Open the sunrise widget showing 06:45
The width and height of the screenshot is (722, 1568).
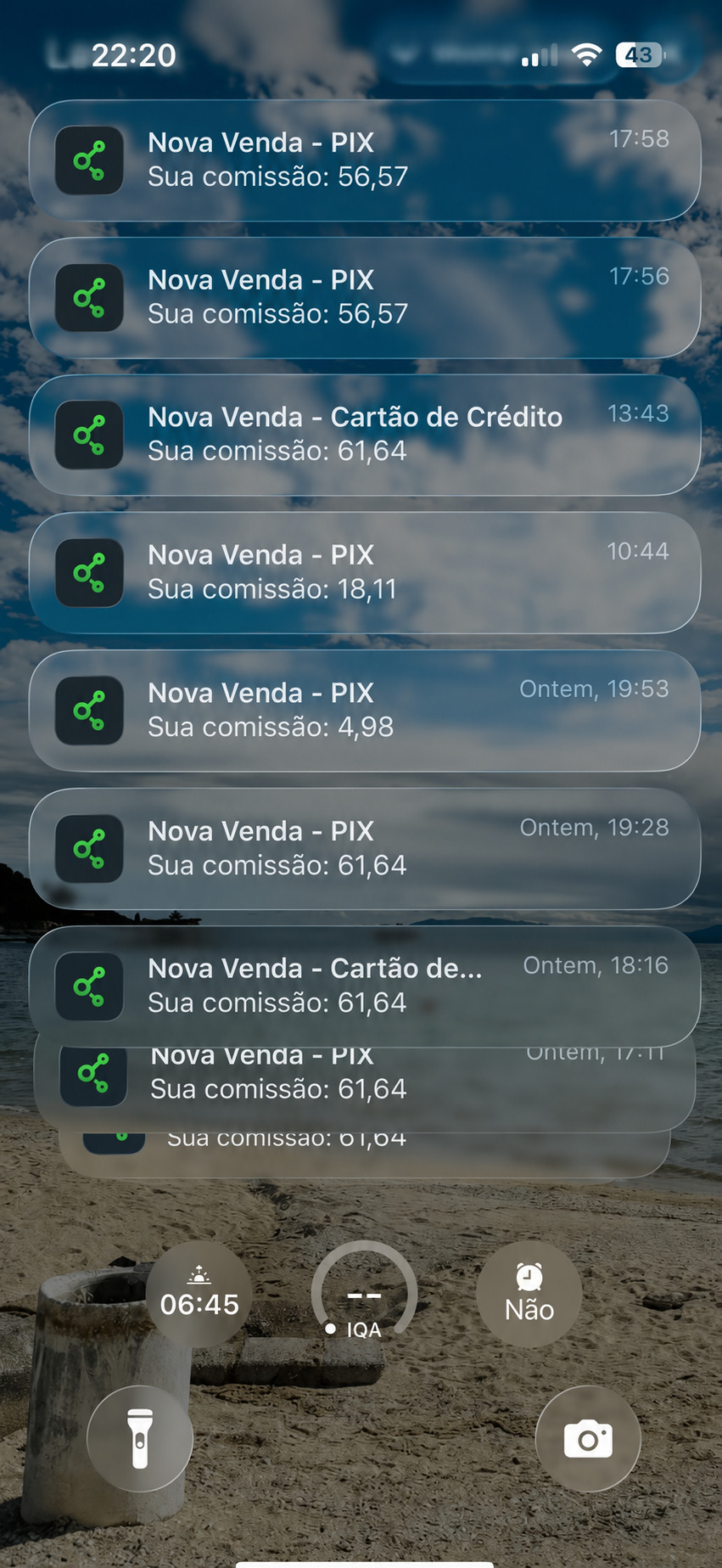(199, 1294)
